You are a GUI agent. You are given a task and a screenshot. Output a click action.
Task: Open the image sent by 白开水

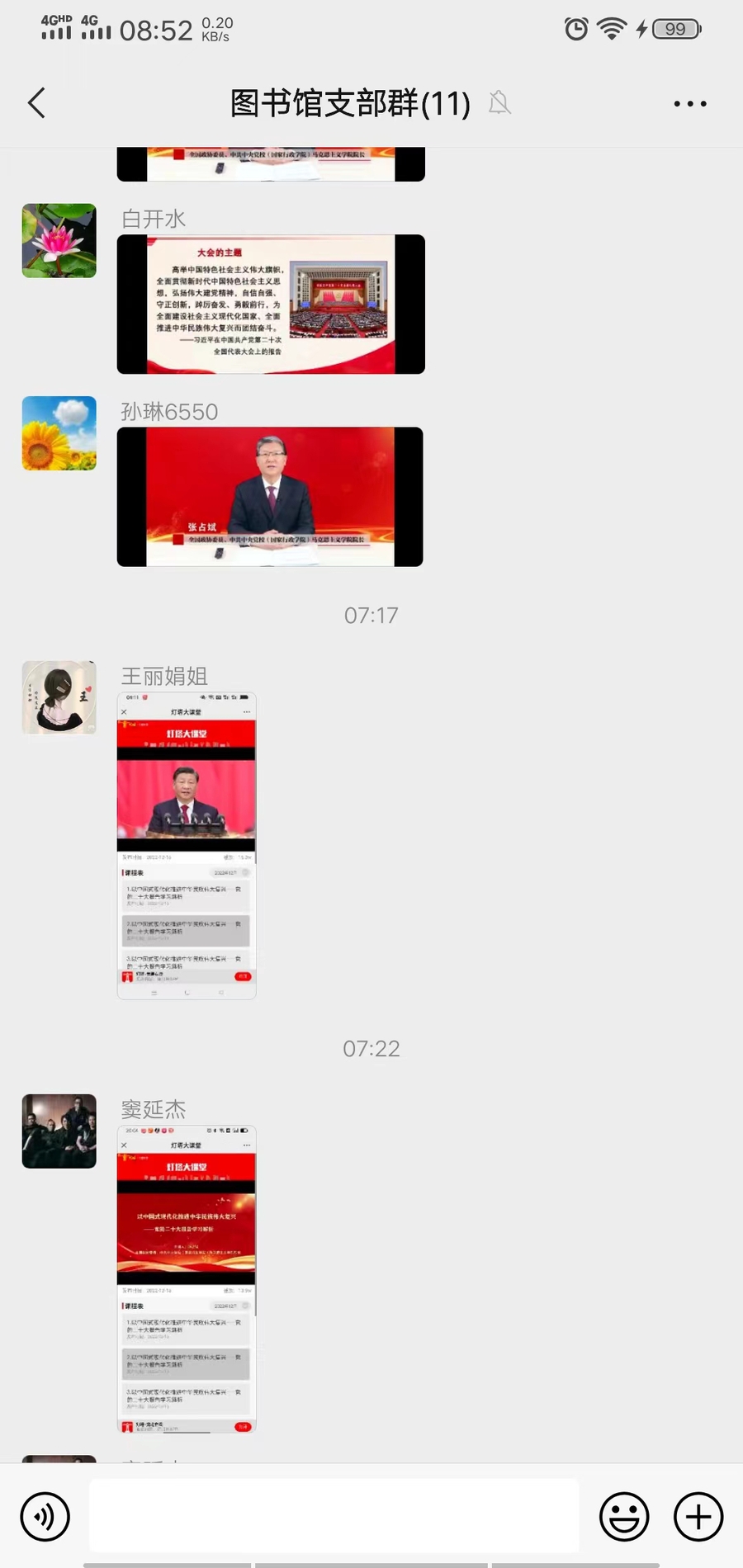271,305
